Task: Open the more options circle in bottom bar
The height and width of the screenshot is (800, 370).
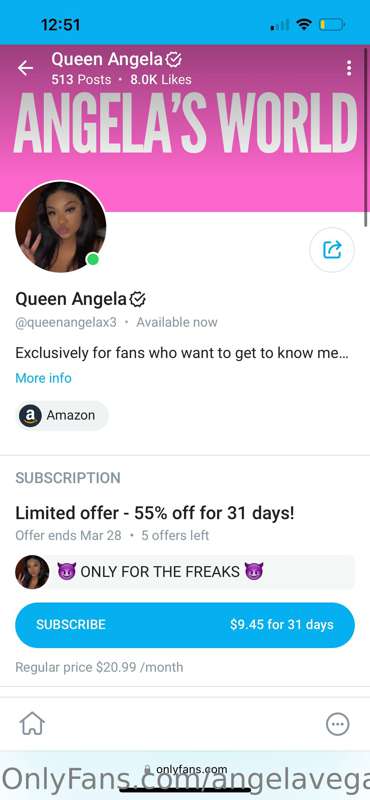Action: [337, 724]
